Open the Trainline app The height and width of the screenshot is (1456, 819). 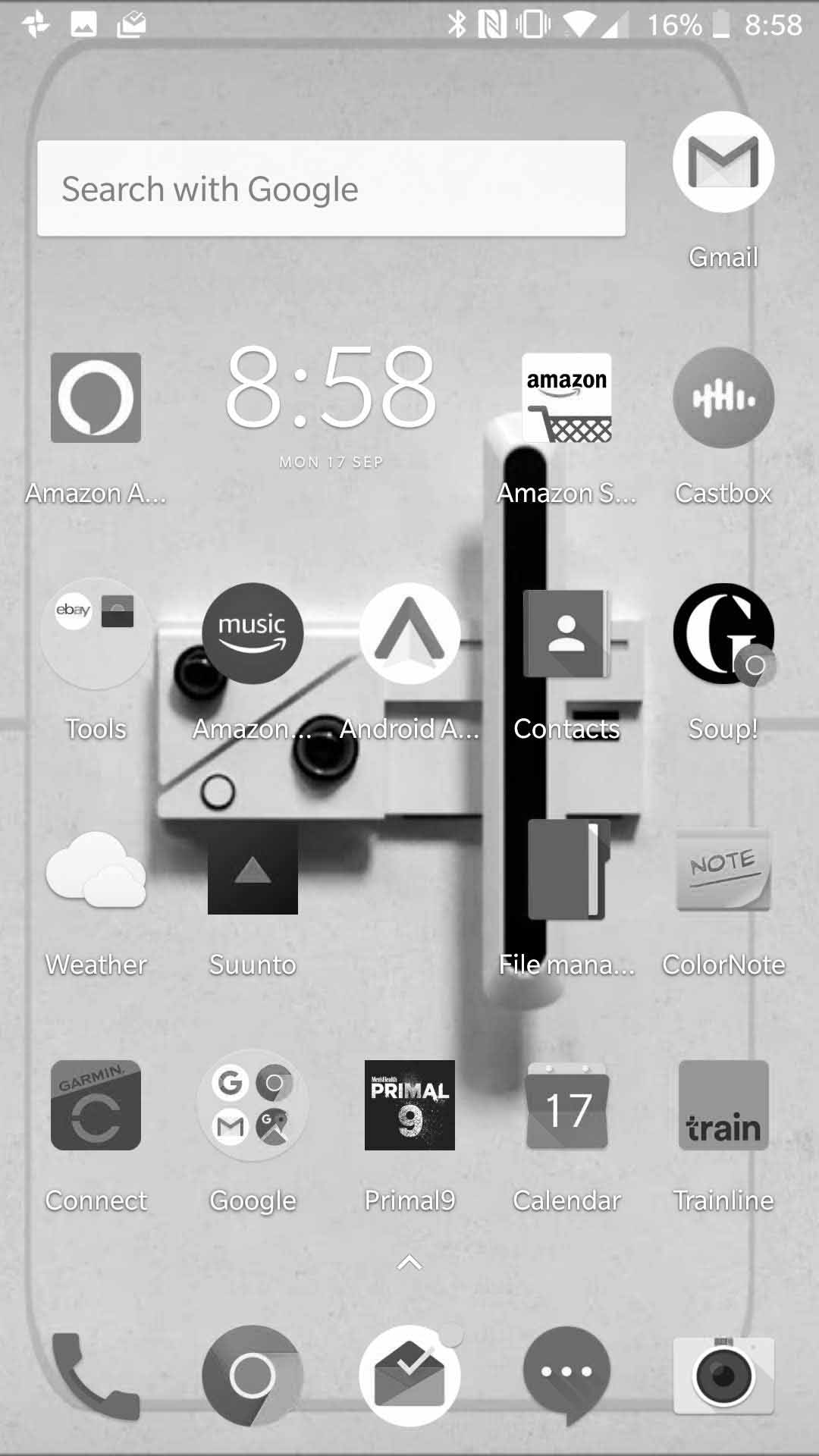point(723,1105)
